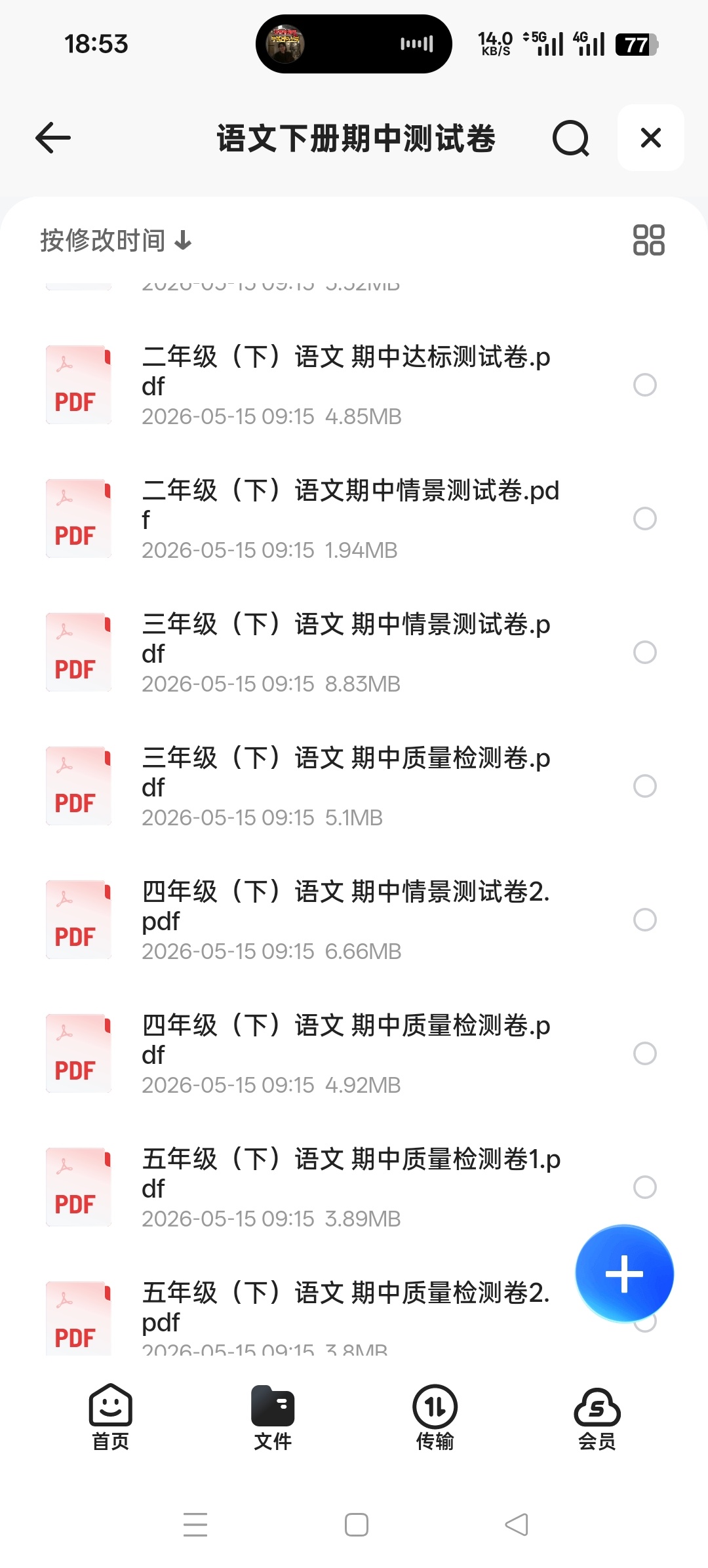708x1568 pixels.
Task: Tap the blue plus button to add
Action: (x=624, y=1274)
